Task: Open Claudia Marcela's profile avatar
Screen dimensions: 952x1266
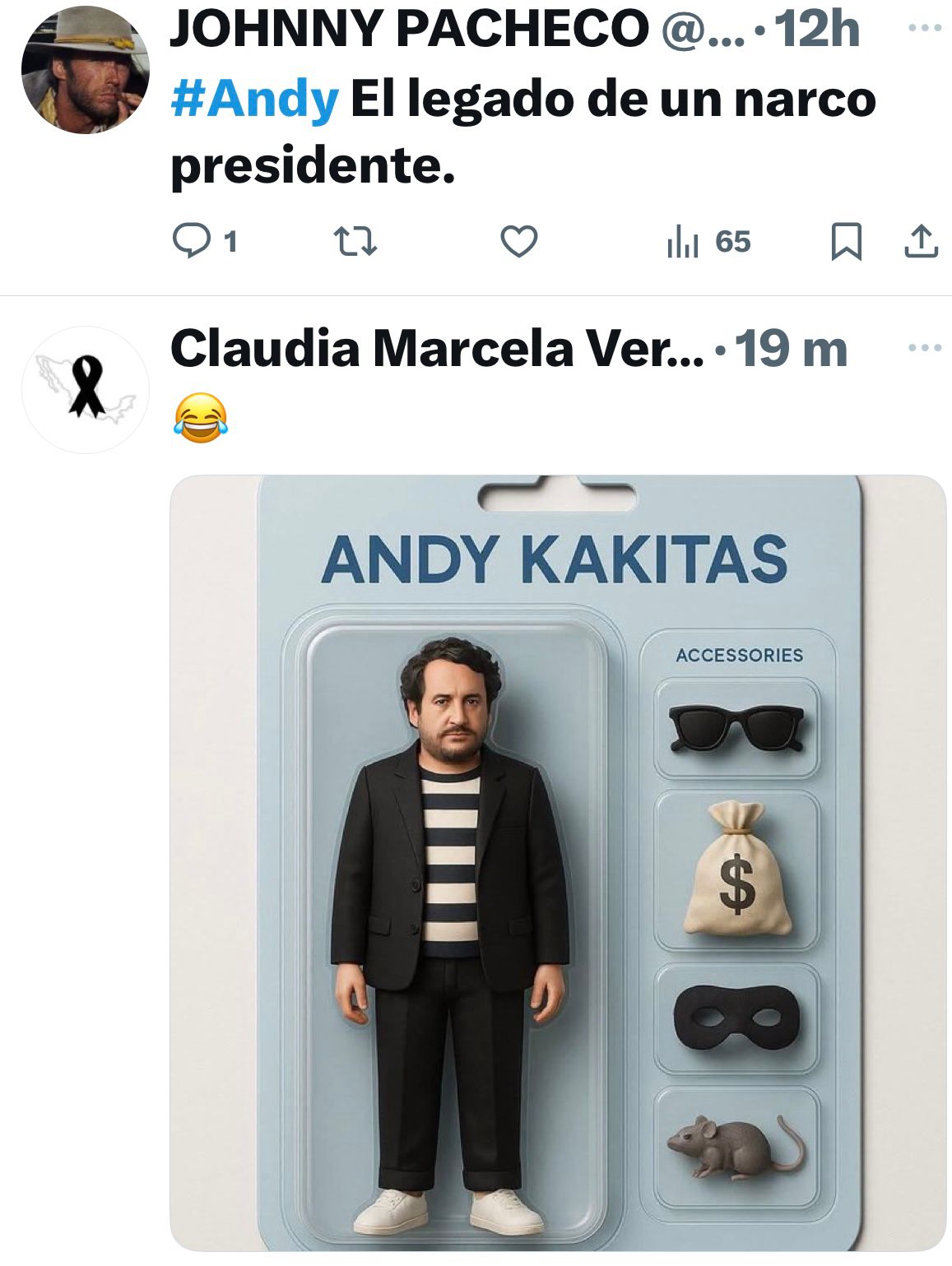Action: 85,389
